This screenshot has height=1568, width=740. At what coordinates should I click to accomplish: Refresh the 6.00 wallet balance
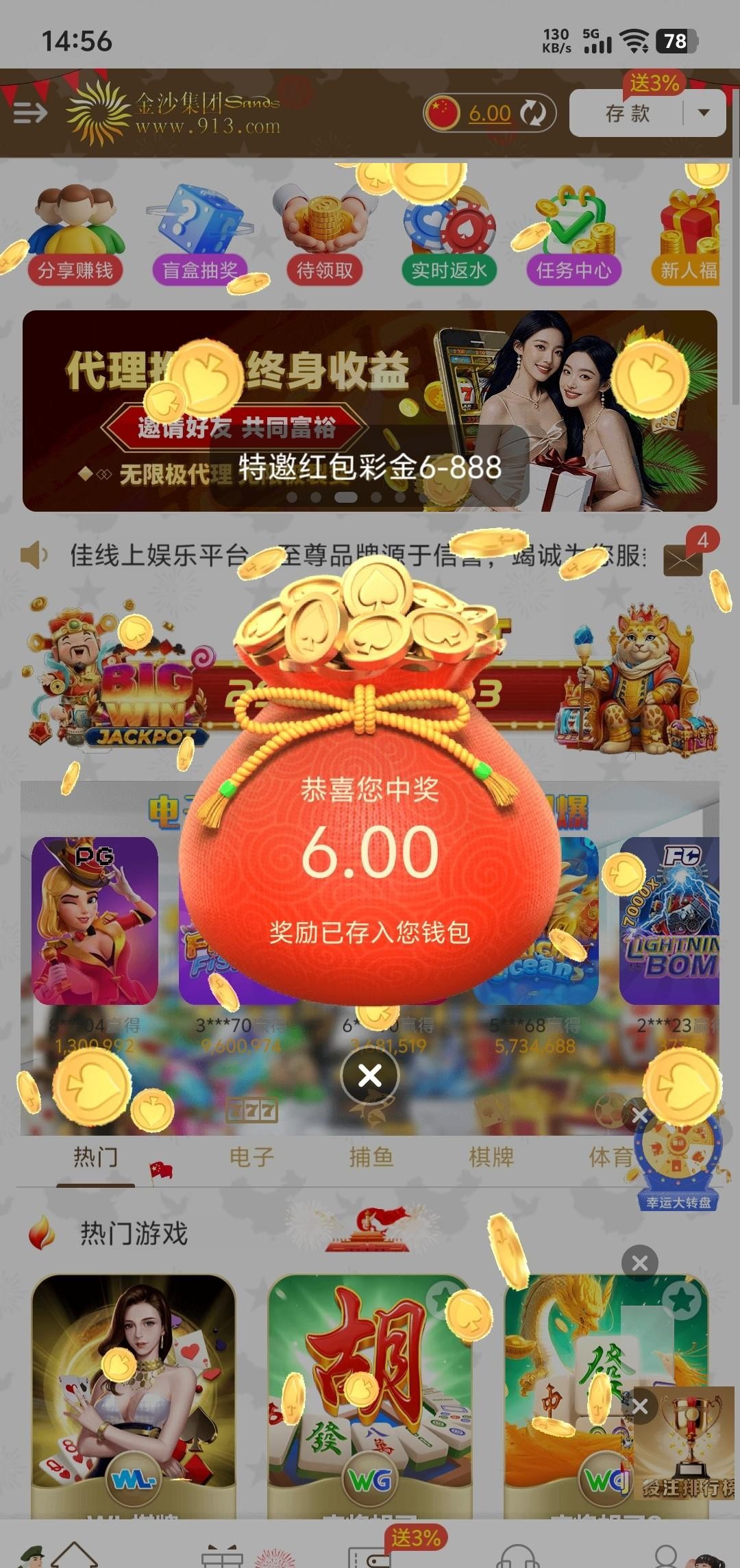coord(532,113)
